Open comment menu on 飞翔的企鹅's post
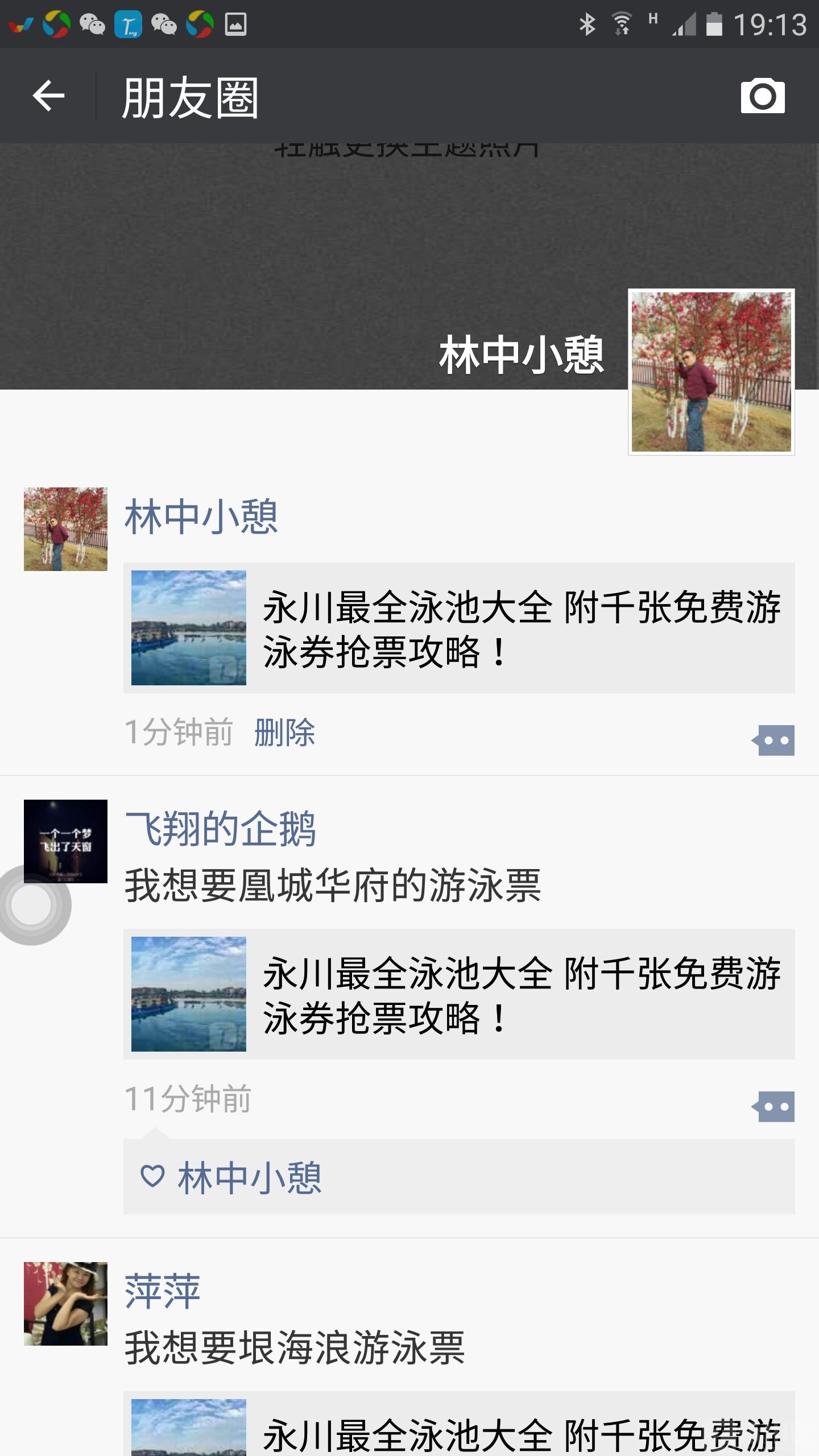Screen dimensions: 819x1456 coord(773,1106)
